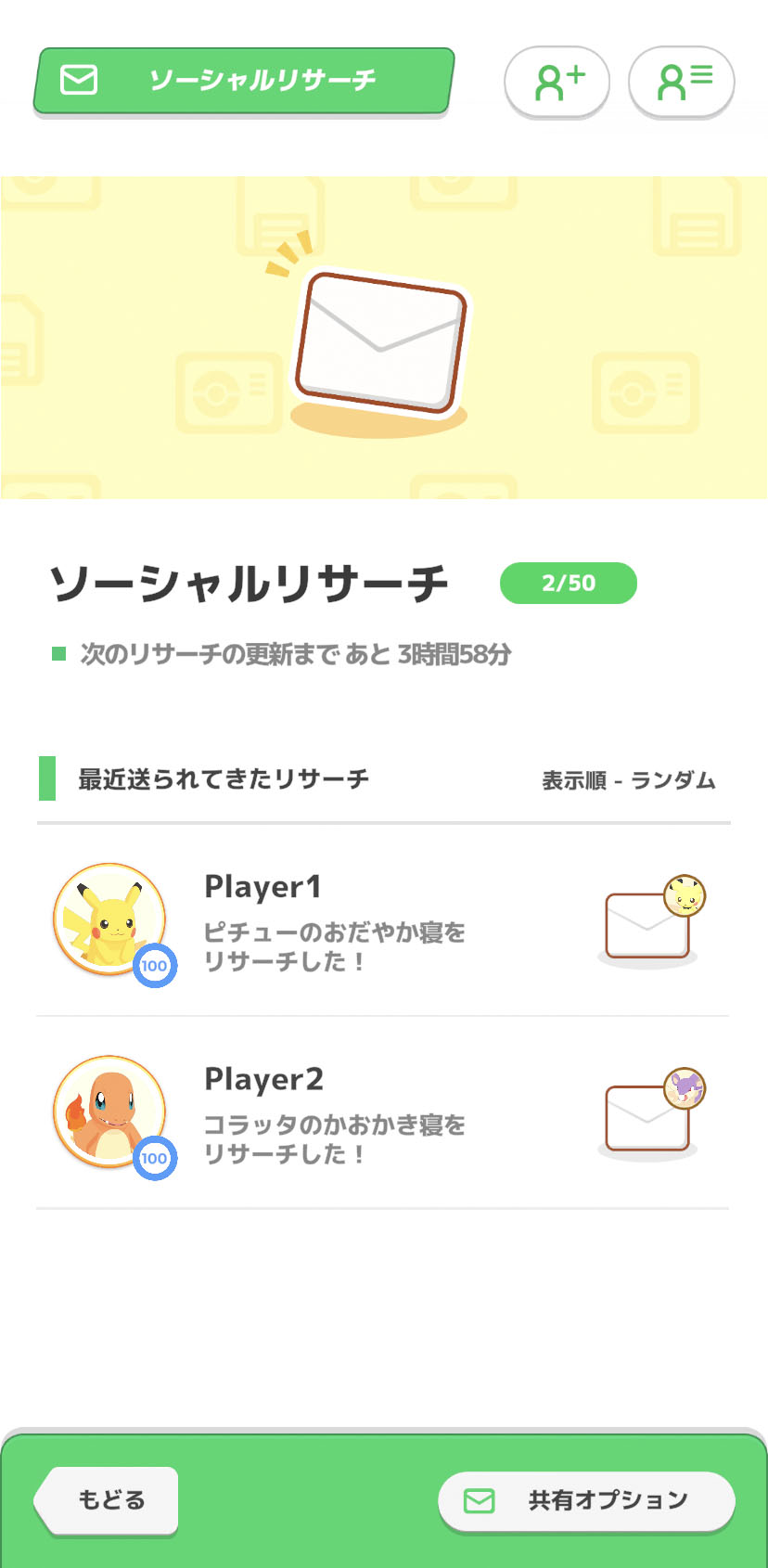Go back with もどる button
Screen dimensions: 768x1568
coord(109,1499)
